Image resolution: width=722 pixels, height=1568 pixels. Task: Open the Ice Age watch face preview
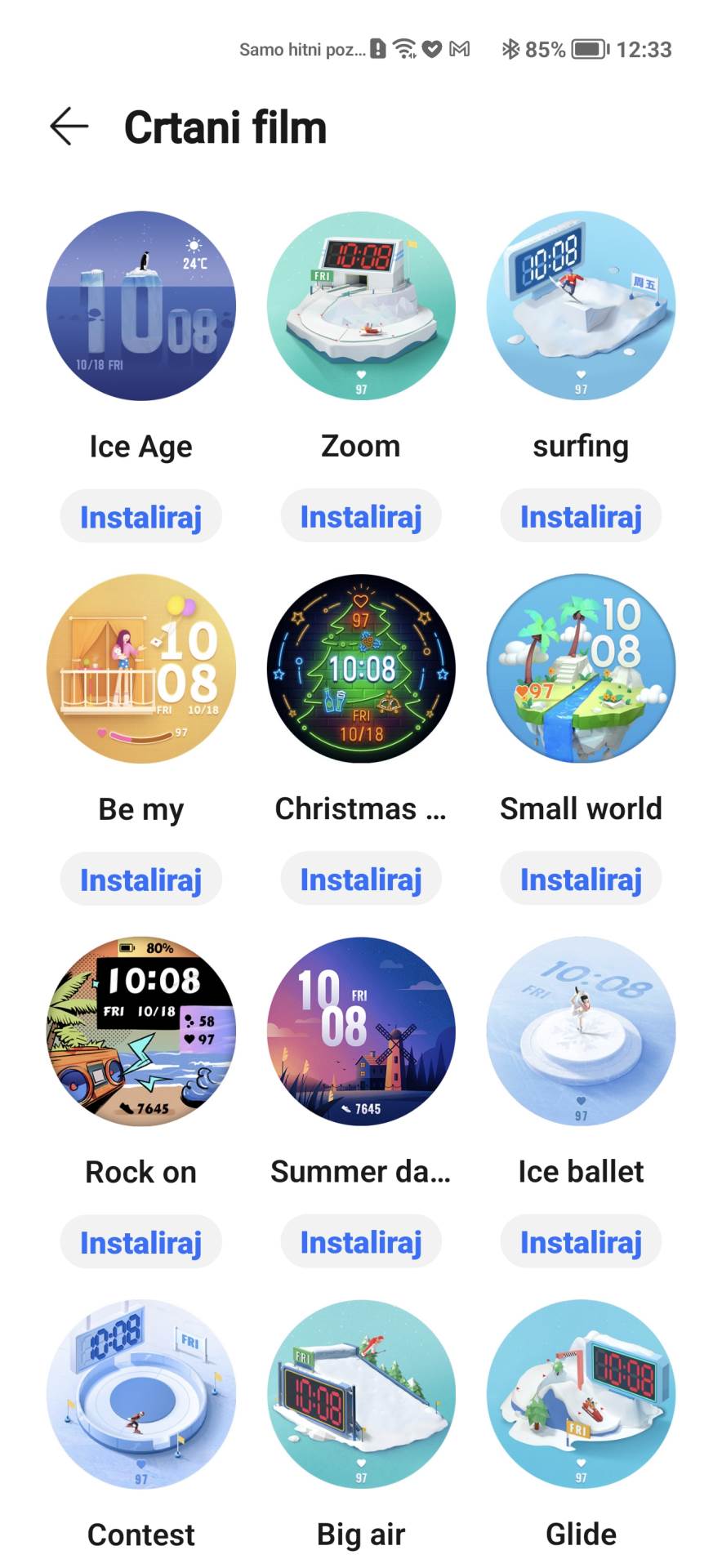(x=140, y=306)
